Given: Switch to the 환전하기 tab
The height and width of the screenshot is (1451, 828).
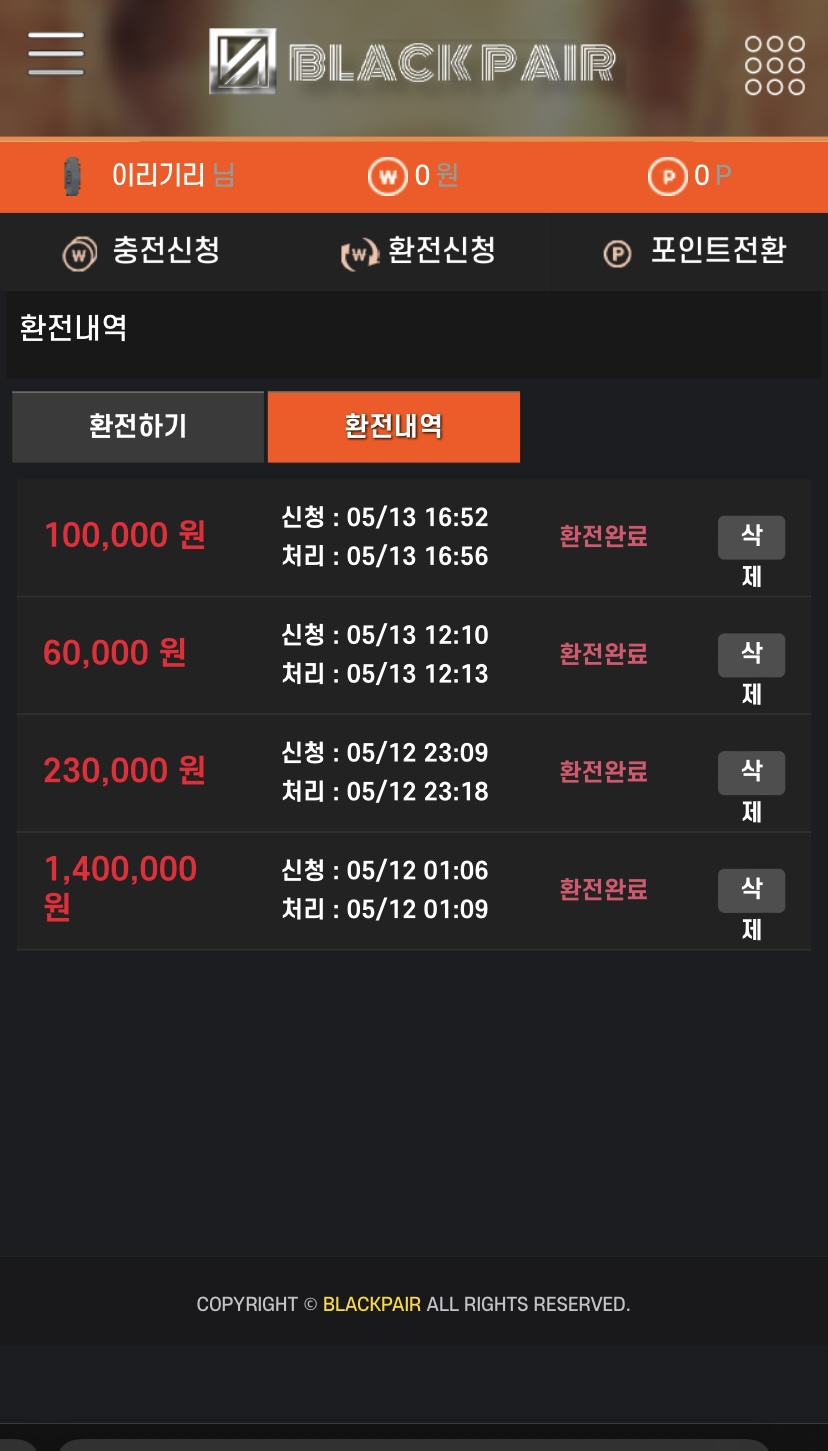Looking at the screenshot, I should pos(138,427).
